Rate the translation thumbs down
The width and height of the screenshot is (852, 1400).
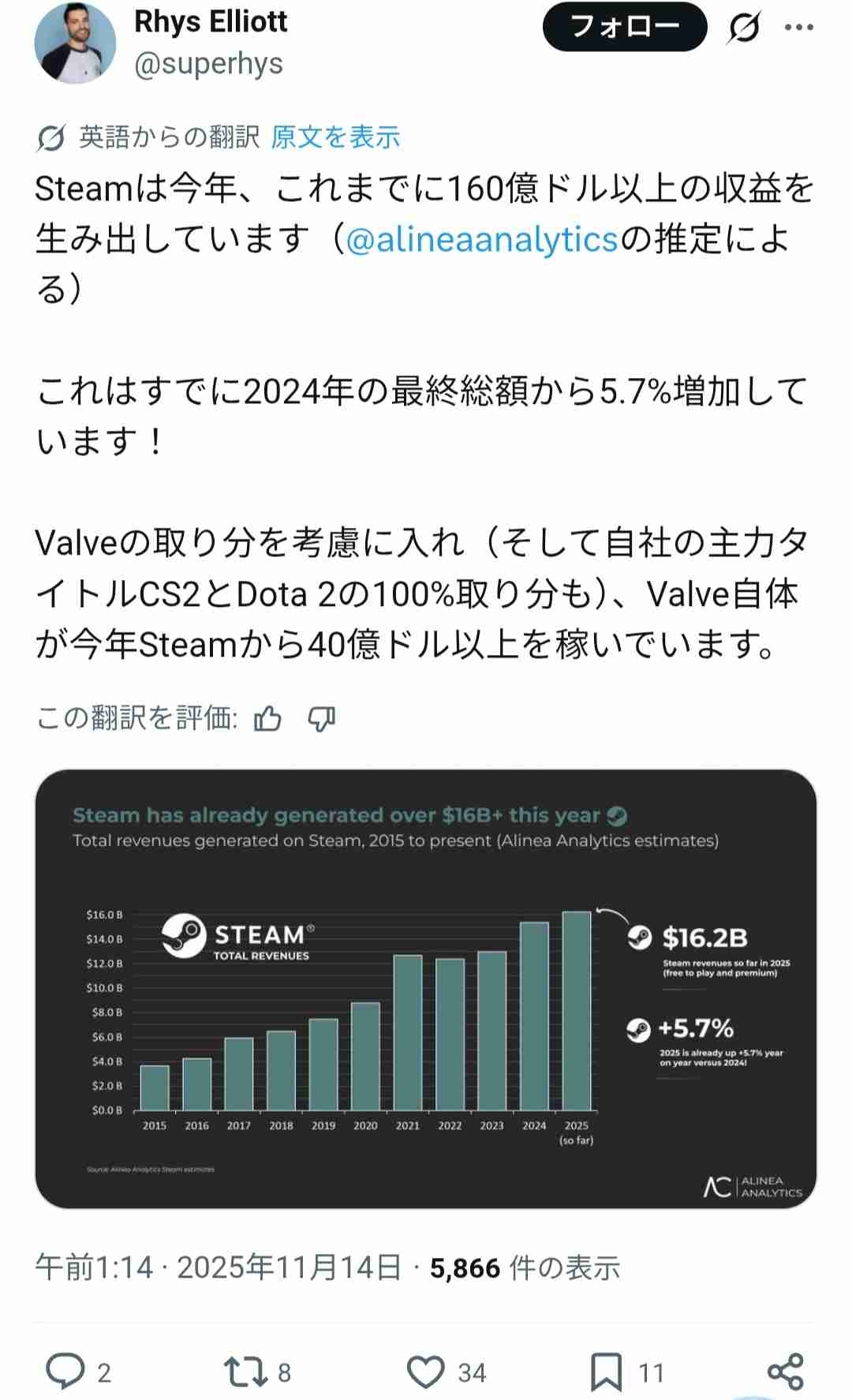coord(321,718)
